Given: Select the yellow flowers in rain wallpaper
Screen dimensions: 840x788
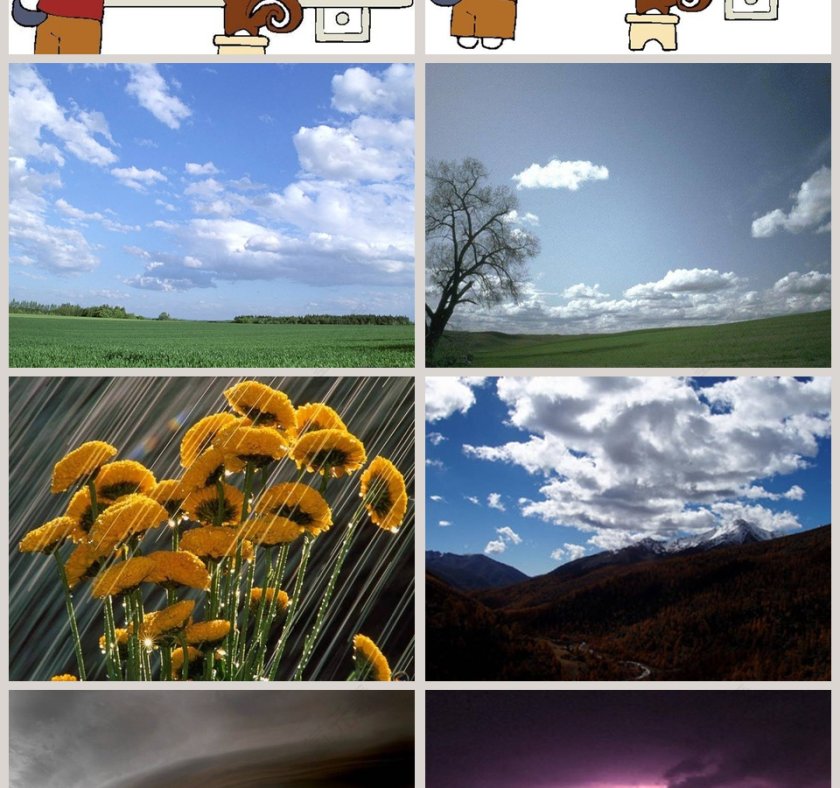Looking at the screenshot, I should click(x=211, y=528).
